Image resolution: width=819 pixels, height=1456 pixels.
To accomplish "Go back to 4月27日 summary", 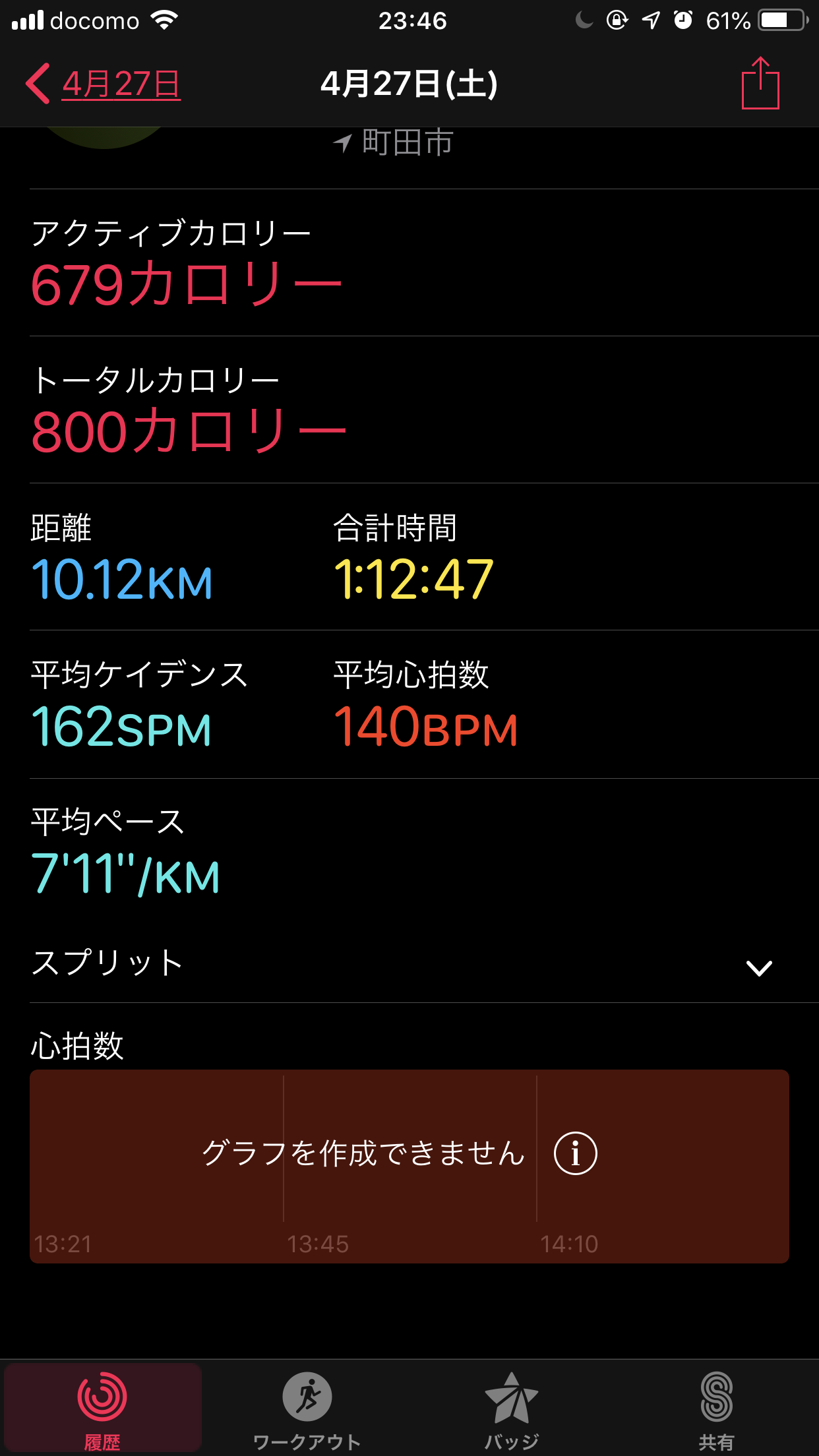I will coord(104,84).
